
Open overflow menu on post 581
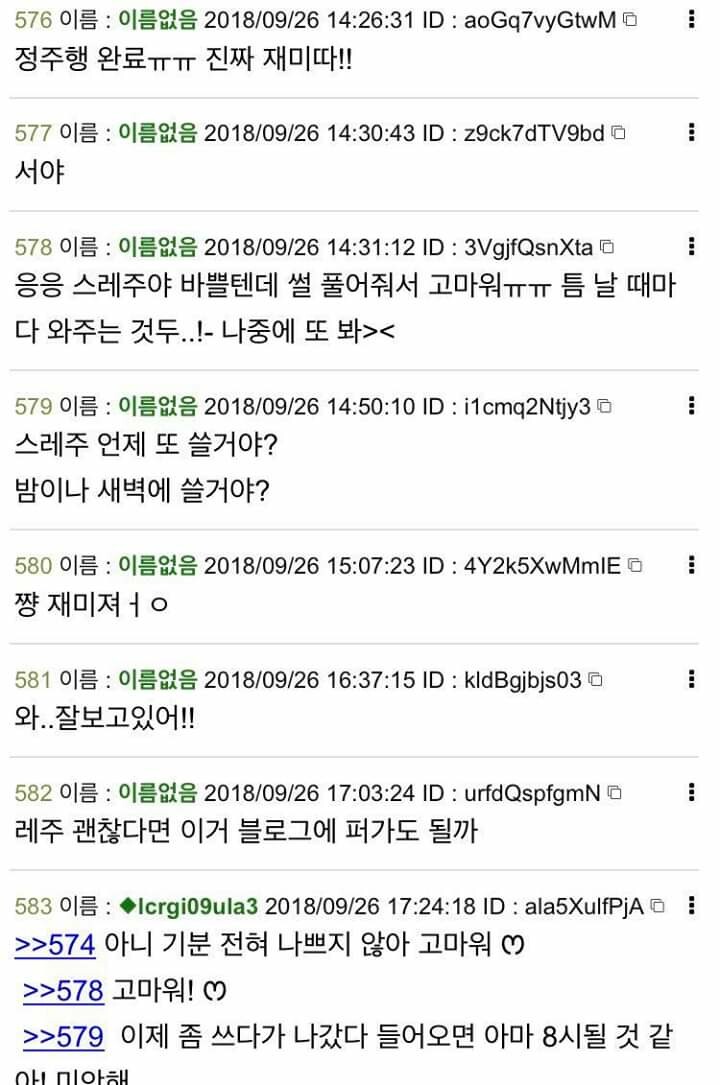(x=692, y=680)
